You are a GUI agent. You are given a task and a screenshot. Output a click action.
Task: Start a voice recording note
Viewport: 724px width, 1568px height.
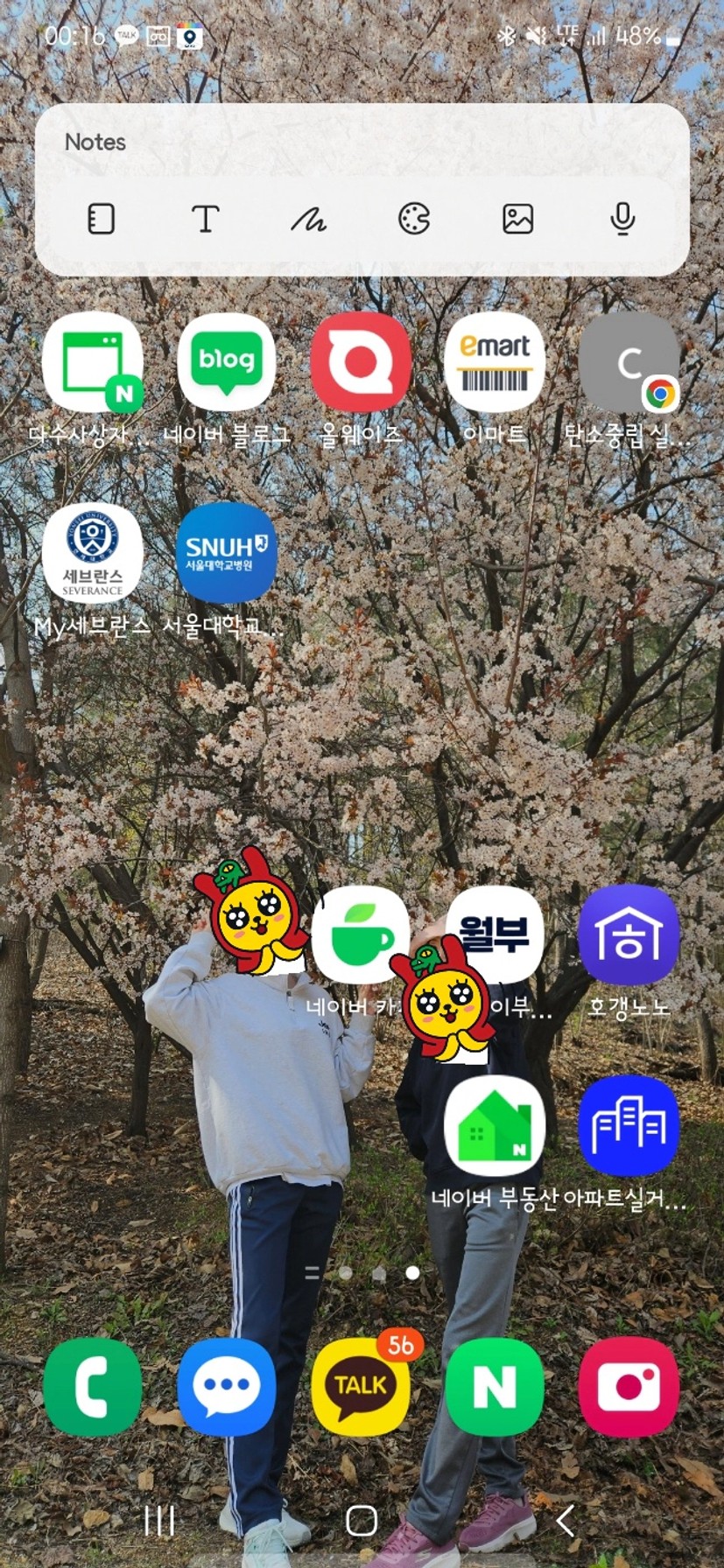pos(622,219)
